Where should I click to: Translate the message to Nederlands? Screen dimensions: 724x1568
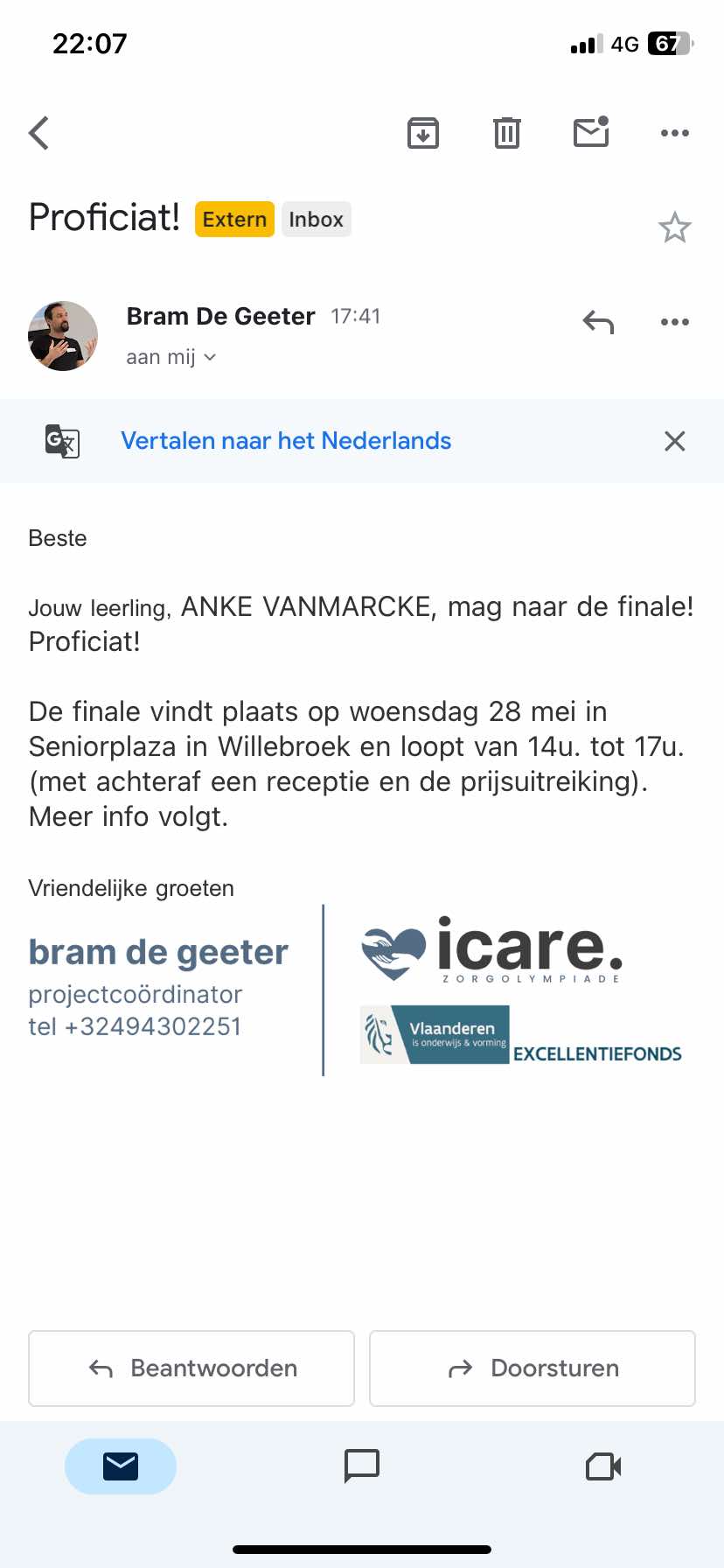(x=286, y=441)
